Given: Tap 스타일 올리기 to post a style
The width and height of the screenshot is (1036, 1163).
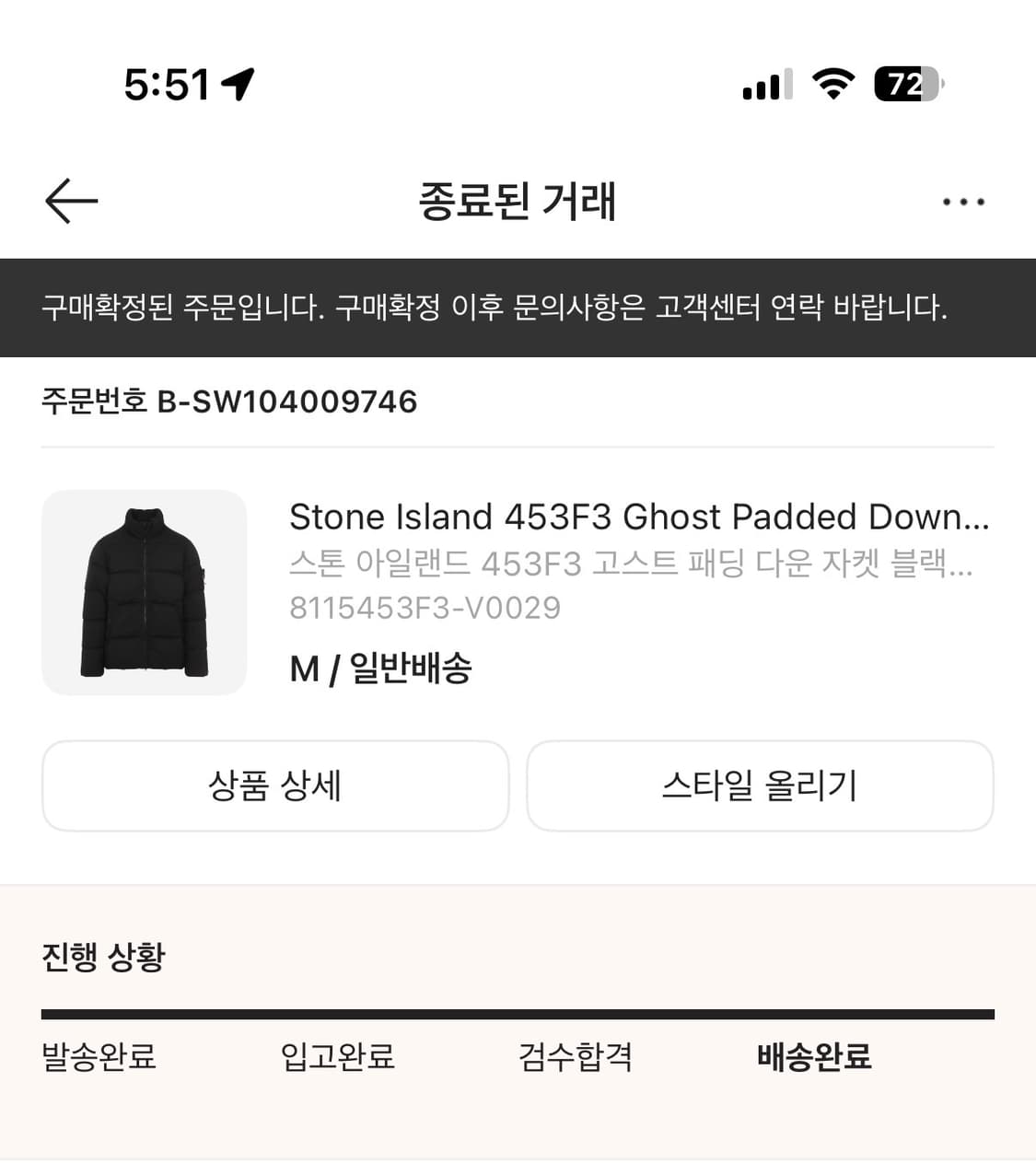Looking at the screenshot, I should 762,786.
